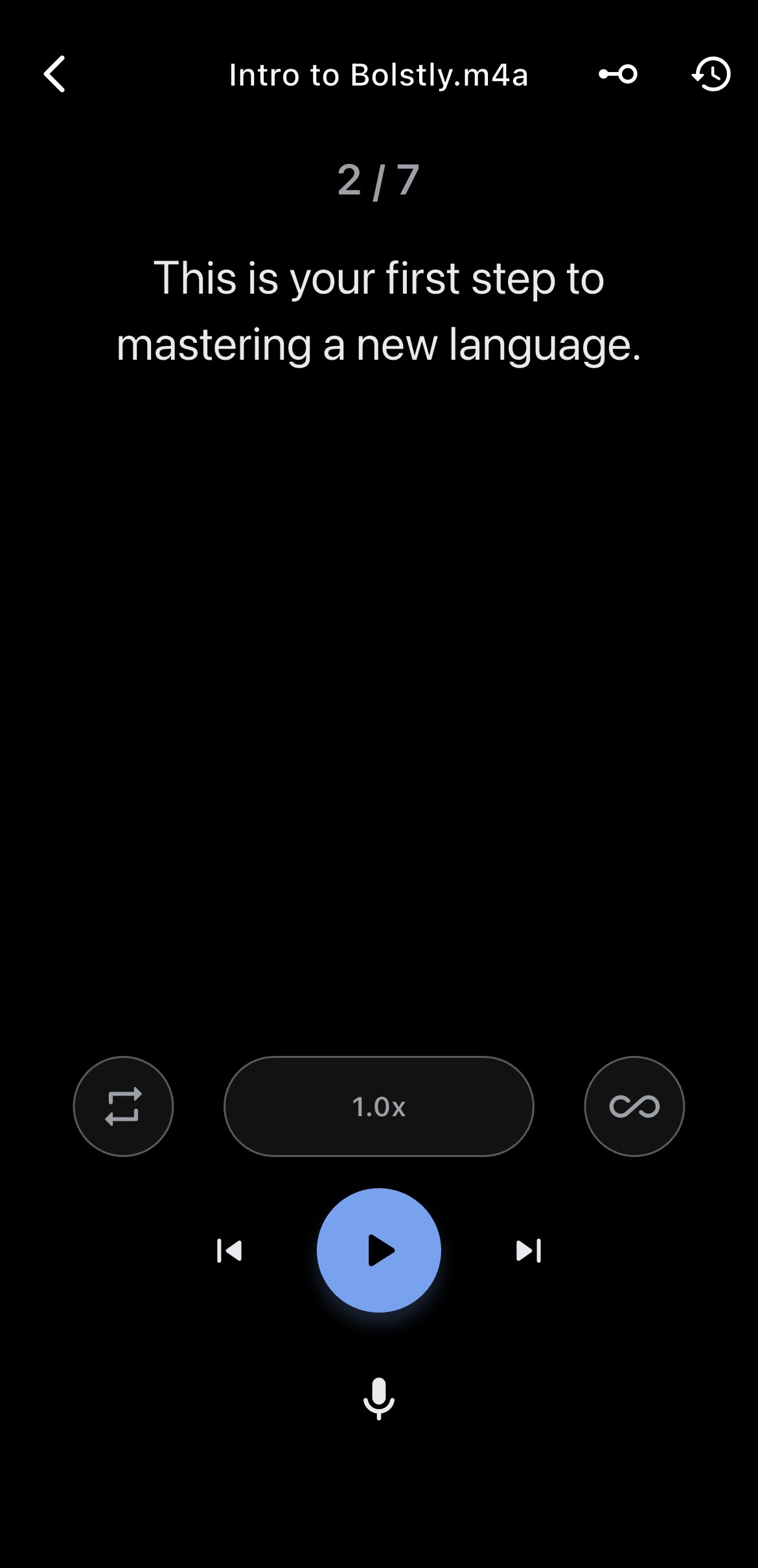Play the current sentence audio
The image size is (758, 1568).
coord(379,1250)
